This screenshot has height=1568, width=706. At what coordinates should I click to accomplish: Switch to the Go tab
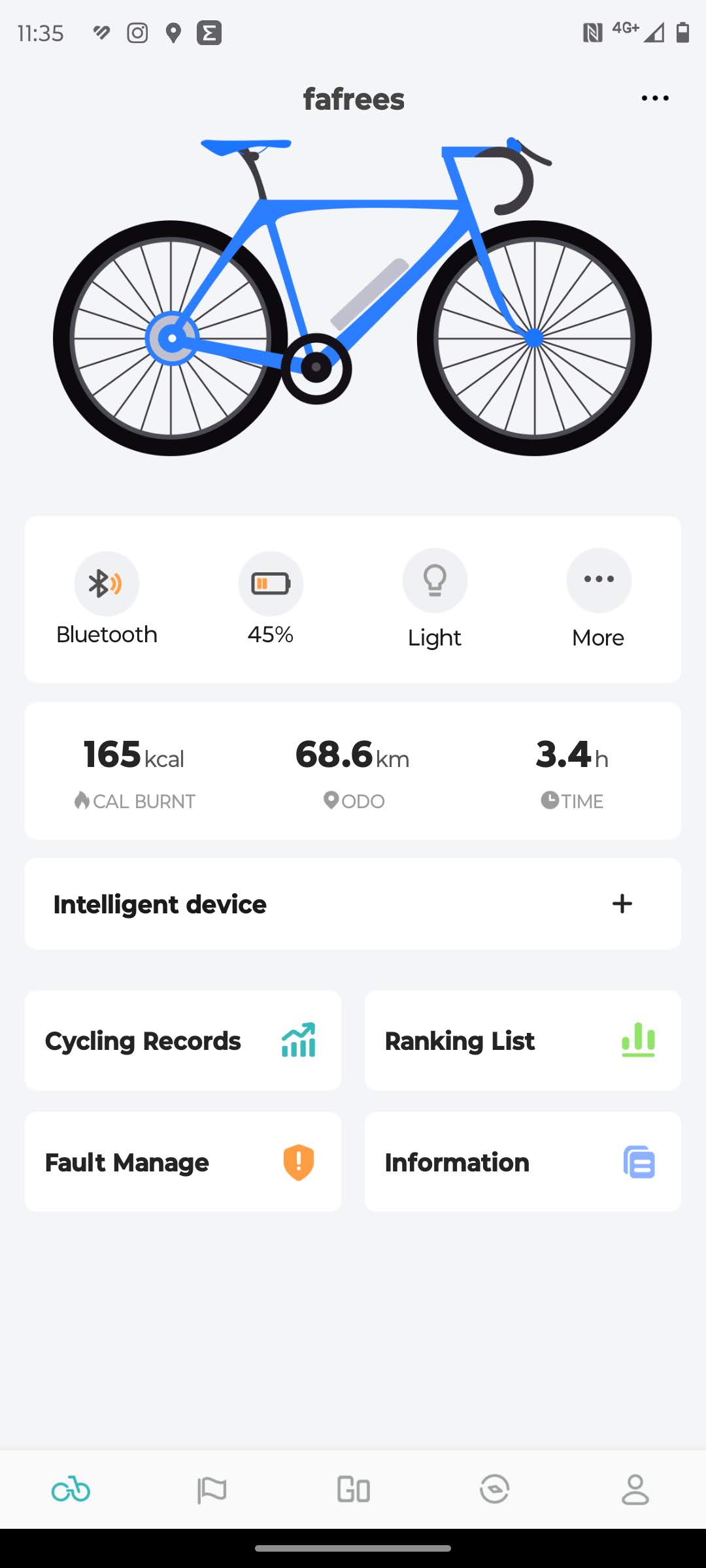tap(353, 1490)
